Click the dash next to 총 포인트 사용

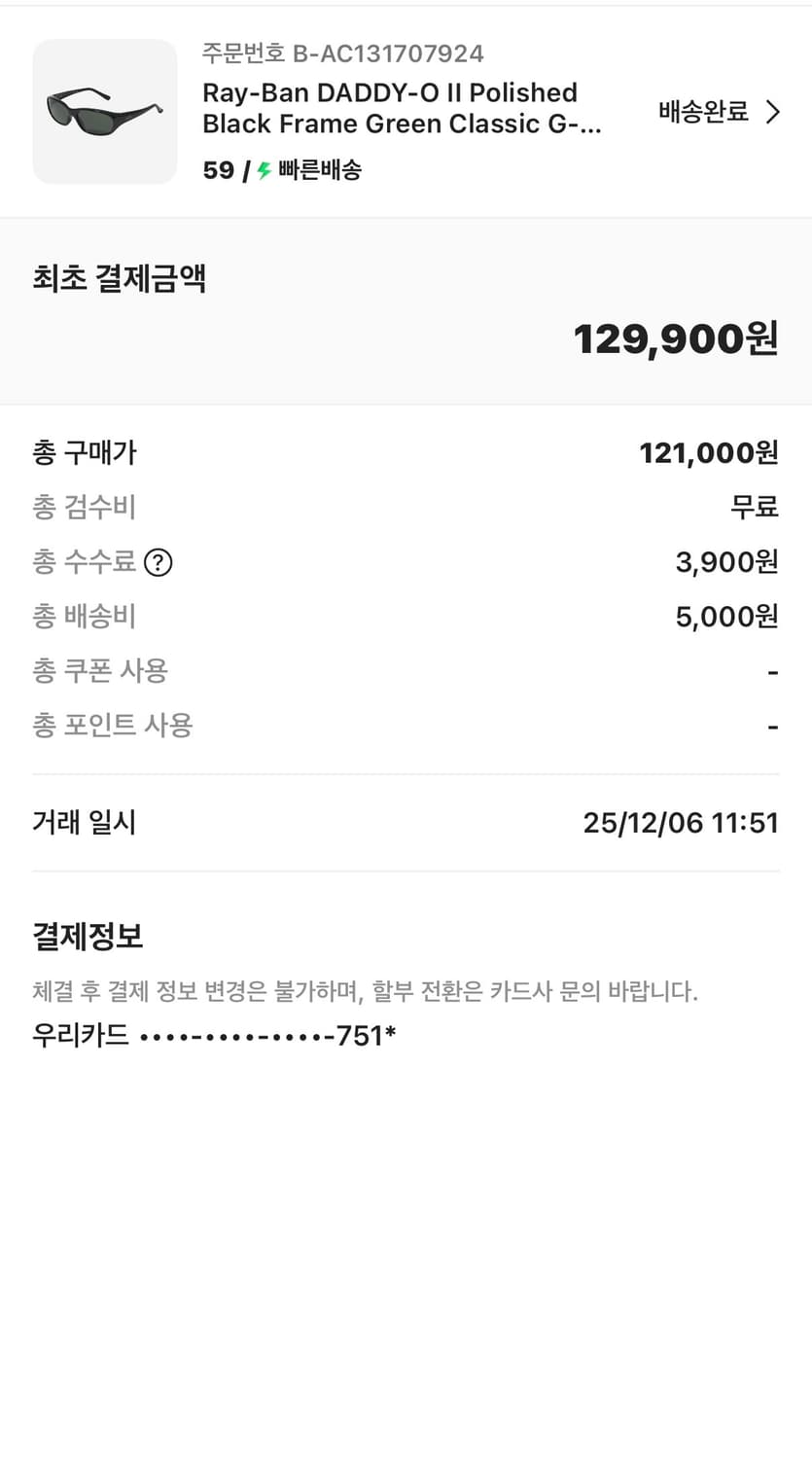[x=772, y=726]
